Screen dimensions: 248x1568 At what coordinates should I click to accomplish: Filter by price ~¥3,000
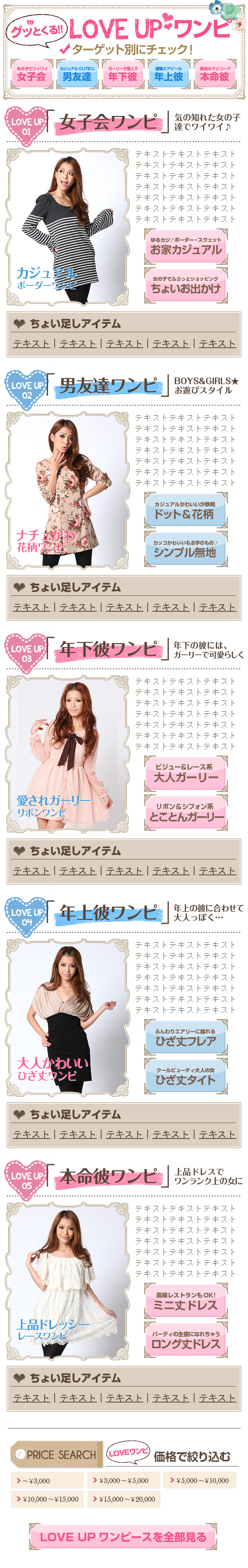pos(47,1480)
